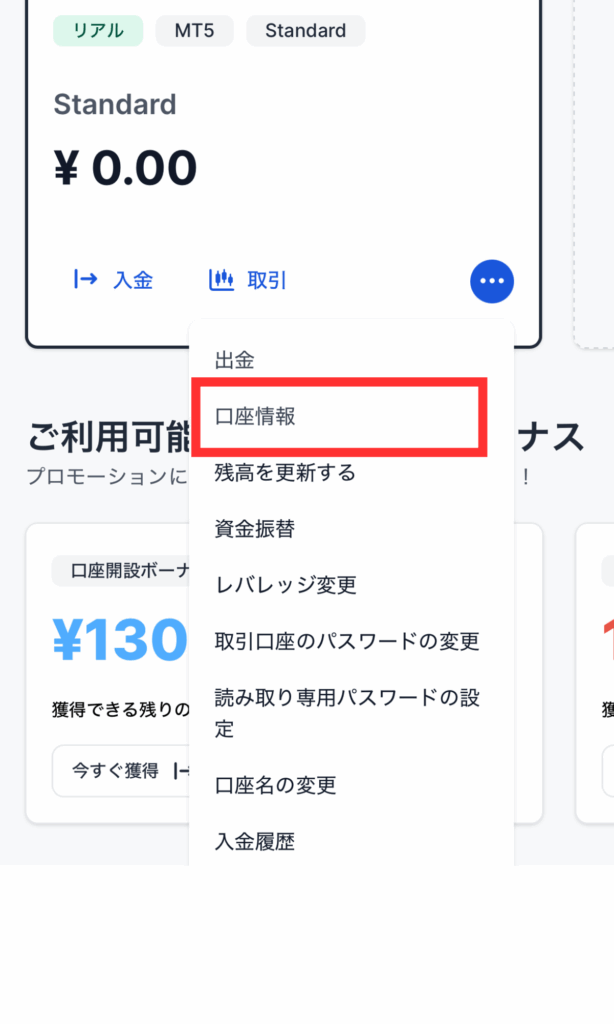614x1024 pixels.
Task: Tap the 入金 deposit button
Action: coord(113,280)
